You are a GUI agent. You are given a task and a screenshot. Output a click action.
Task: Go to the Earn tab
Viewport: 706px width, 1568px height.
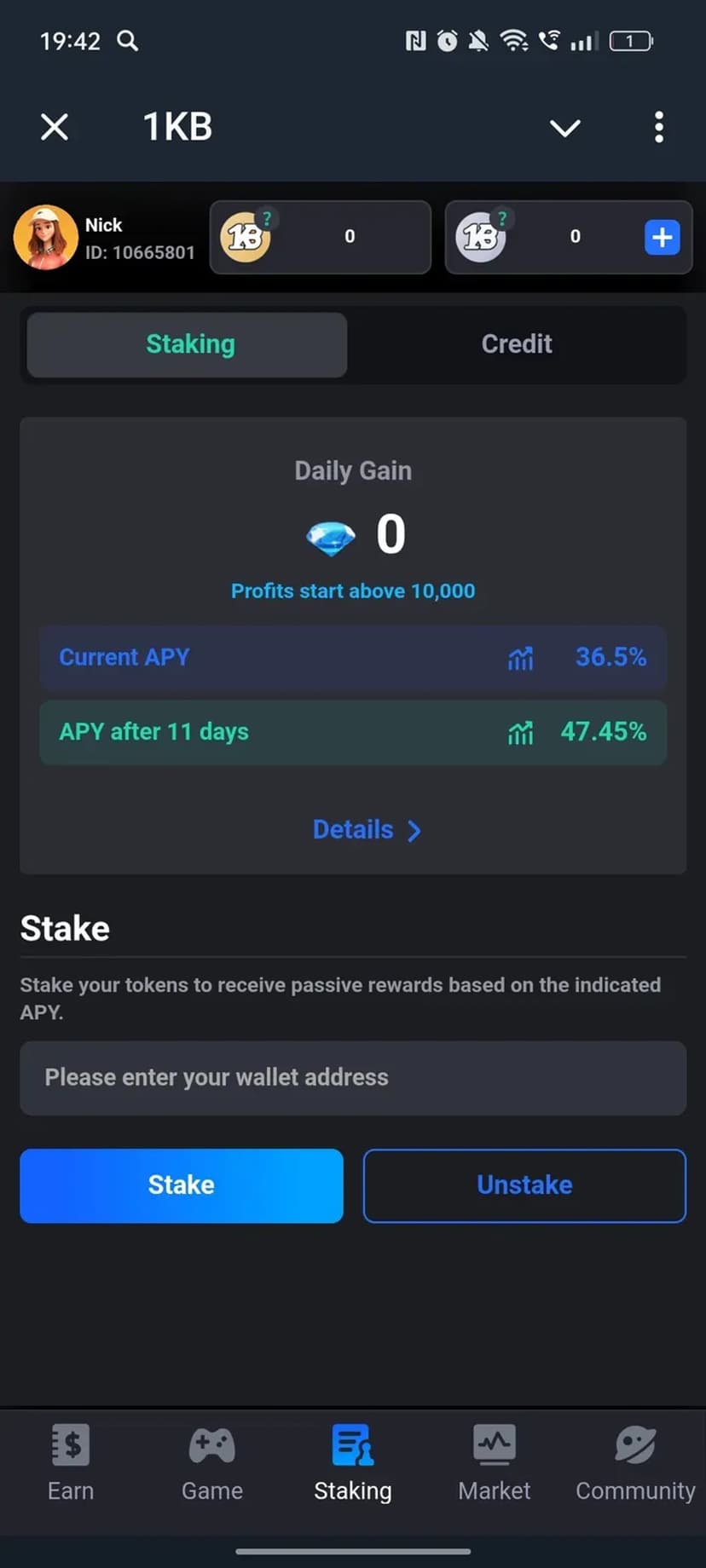point(71,1463)
